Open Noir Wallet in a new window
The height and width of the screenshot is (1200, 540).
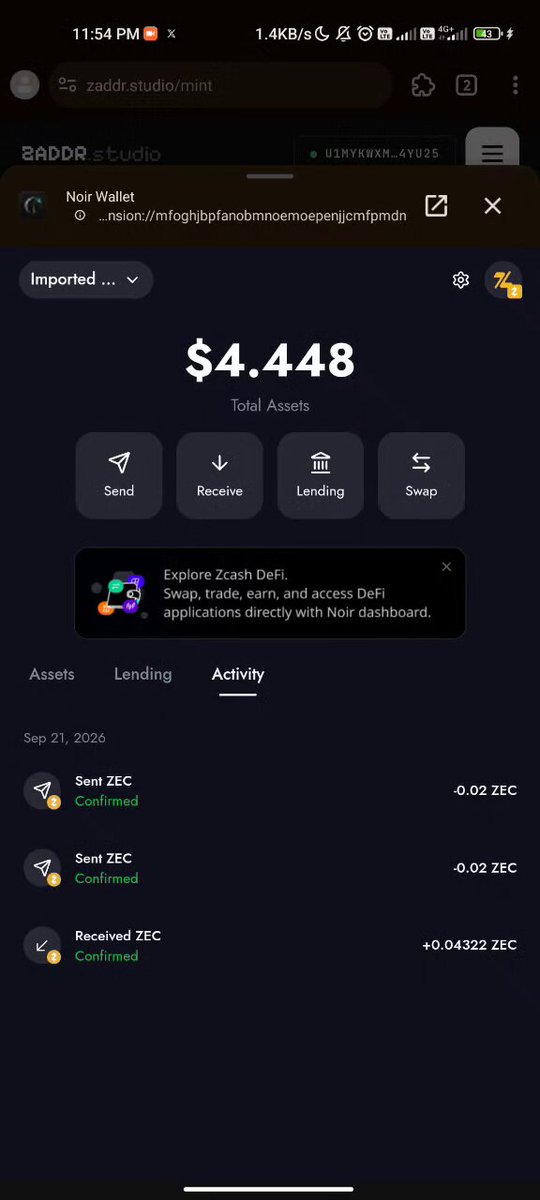tap(436, 205)
